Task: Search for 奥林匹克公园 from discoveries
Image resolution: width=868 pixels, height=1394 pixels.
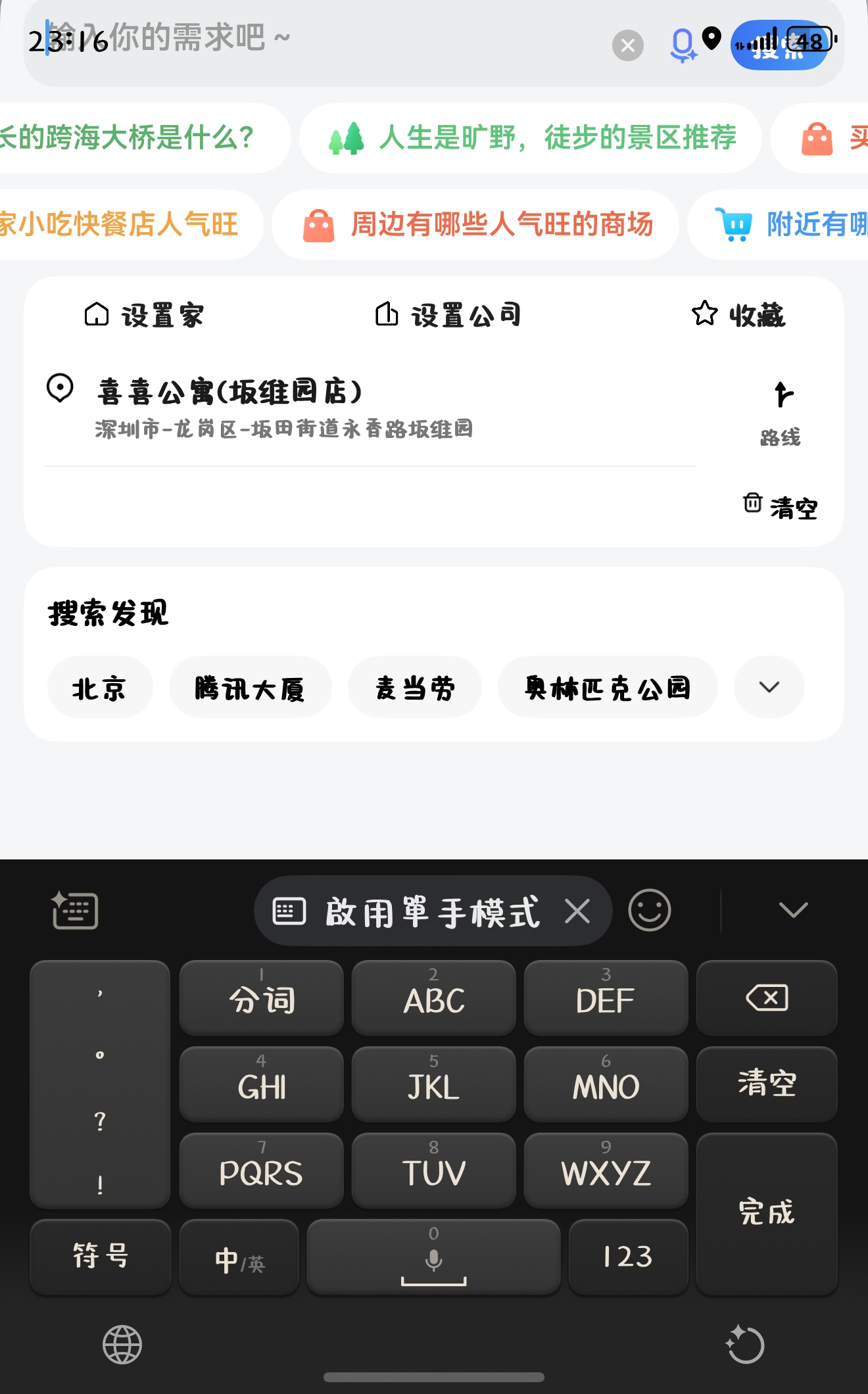Action: [x=608, y=688]
